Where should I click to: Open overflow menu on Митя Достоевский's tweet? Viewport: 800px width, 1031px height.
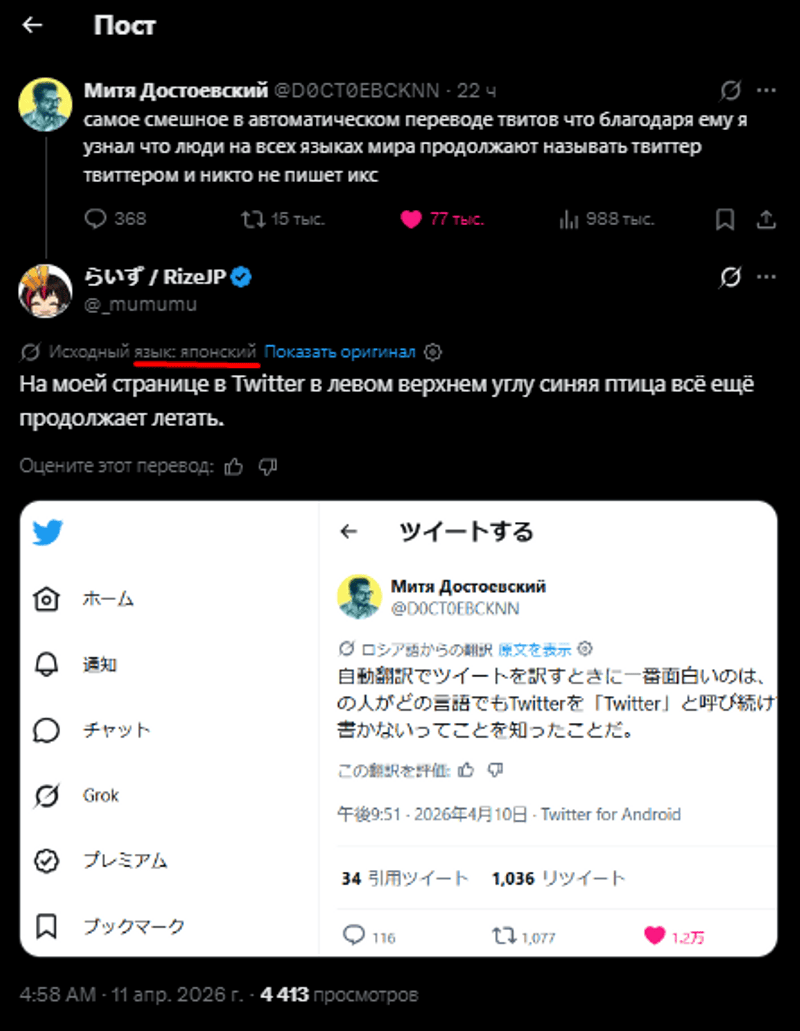click(767, 91)
